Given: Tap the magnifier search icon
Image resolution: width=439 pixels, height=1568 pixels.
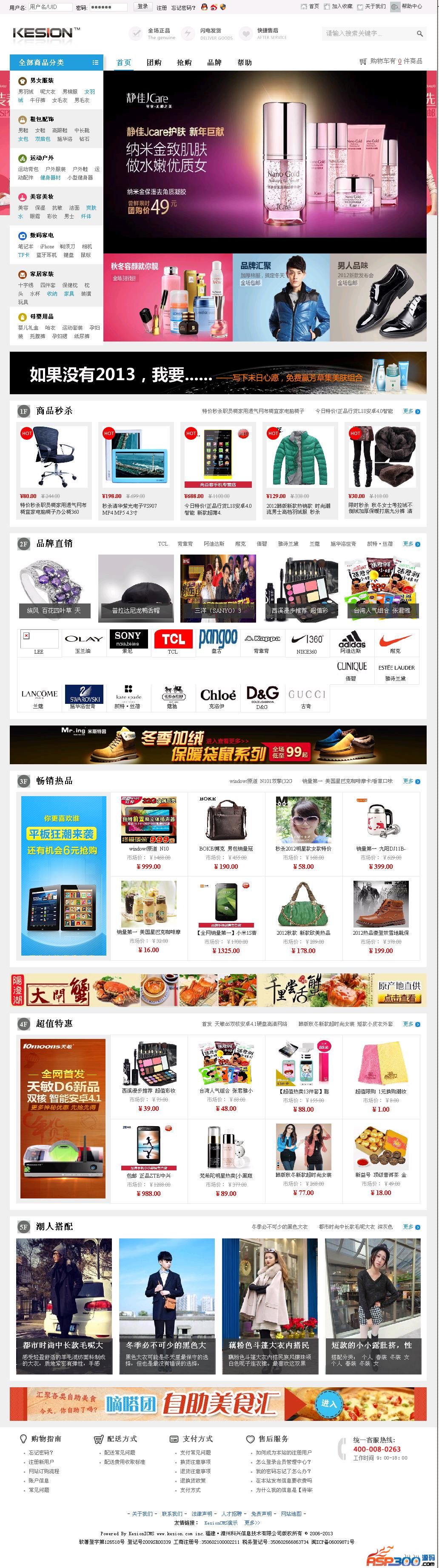Looking at the screenshot, I should [x=419, y=34].
